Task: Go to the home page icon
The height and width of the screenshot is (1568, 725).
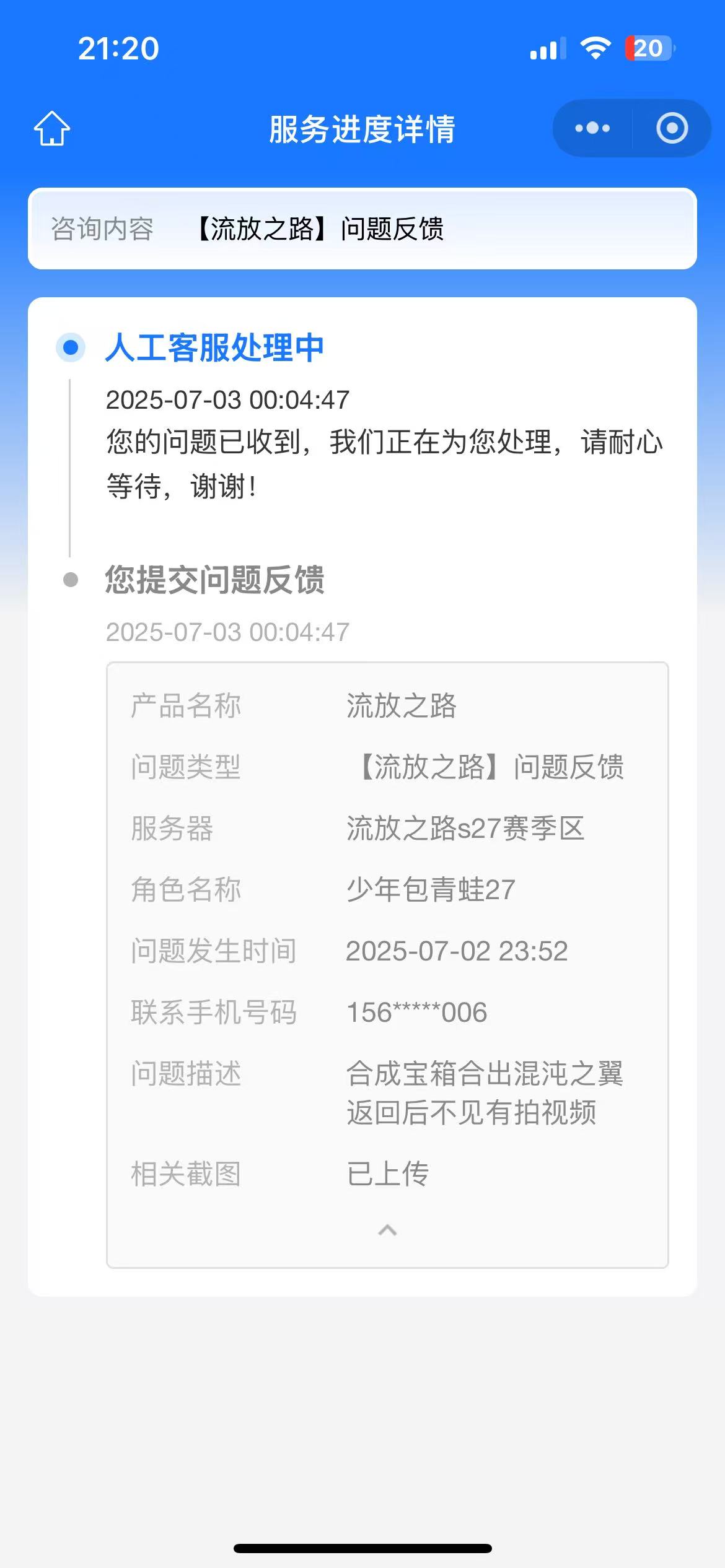Action: [x=52, y=129]
